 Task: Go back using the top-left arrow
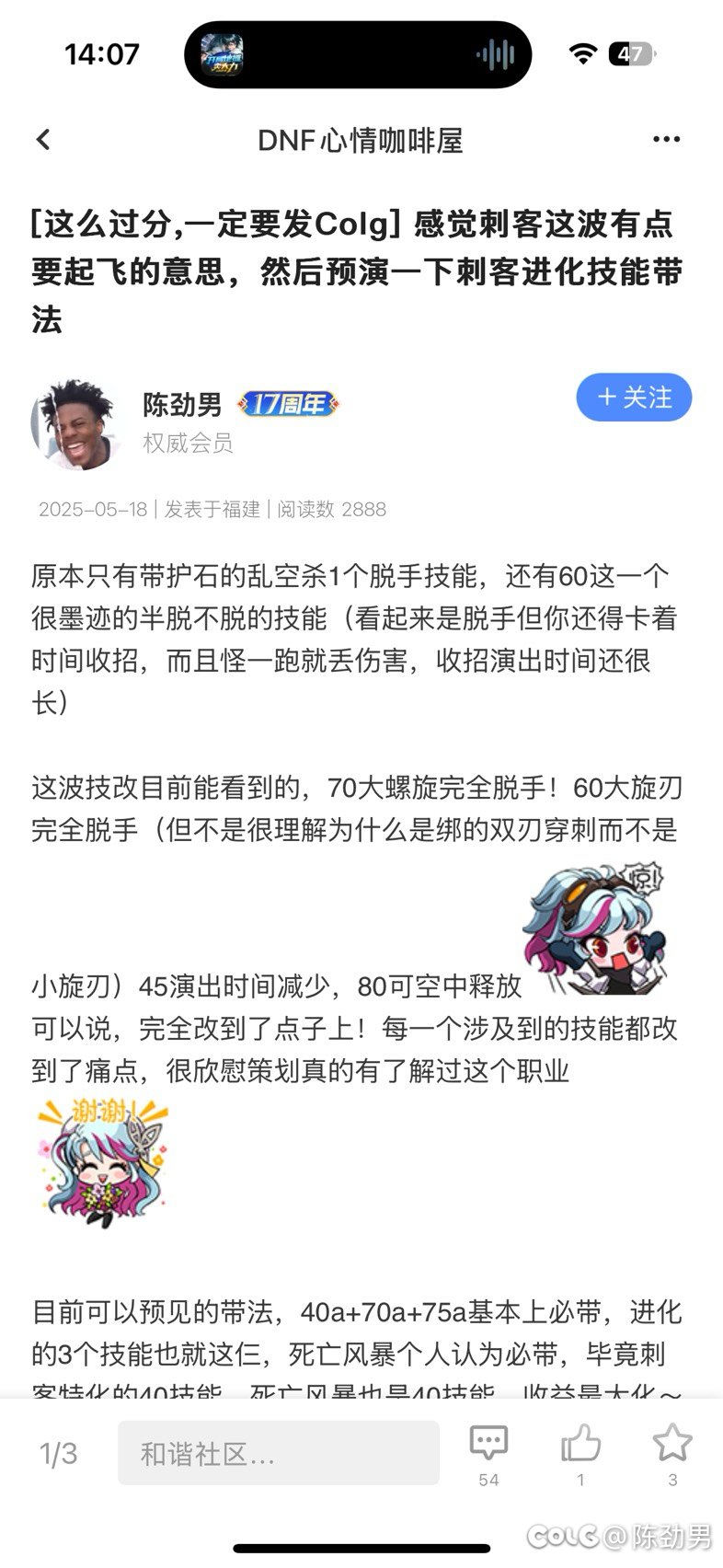(43, 140)
